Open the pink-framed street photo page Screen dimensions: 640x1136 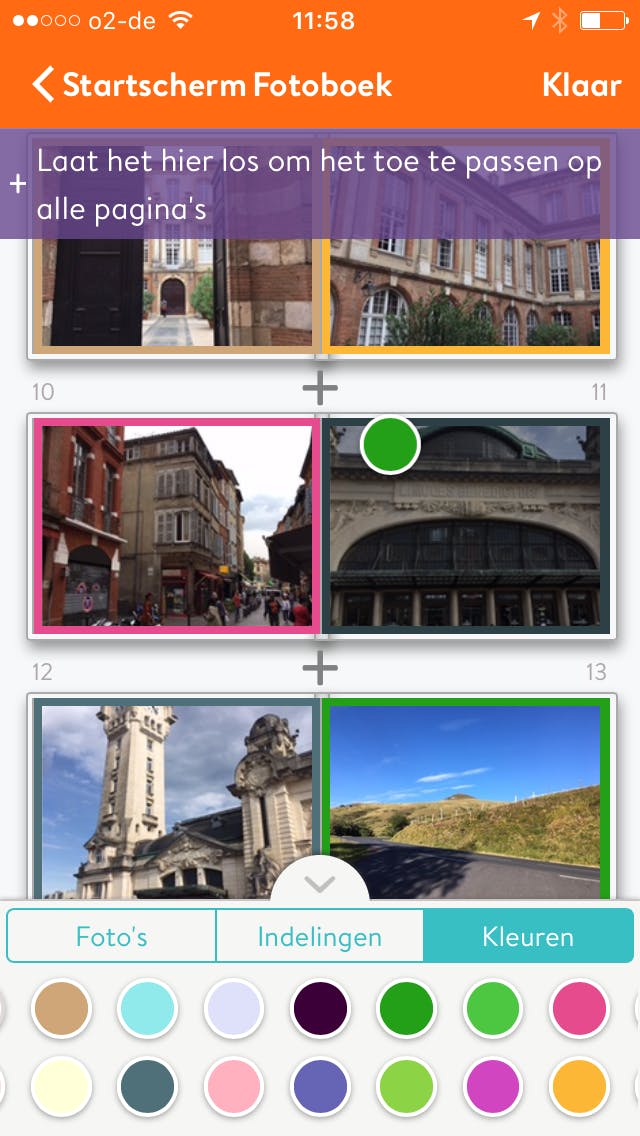pos(174,527)
